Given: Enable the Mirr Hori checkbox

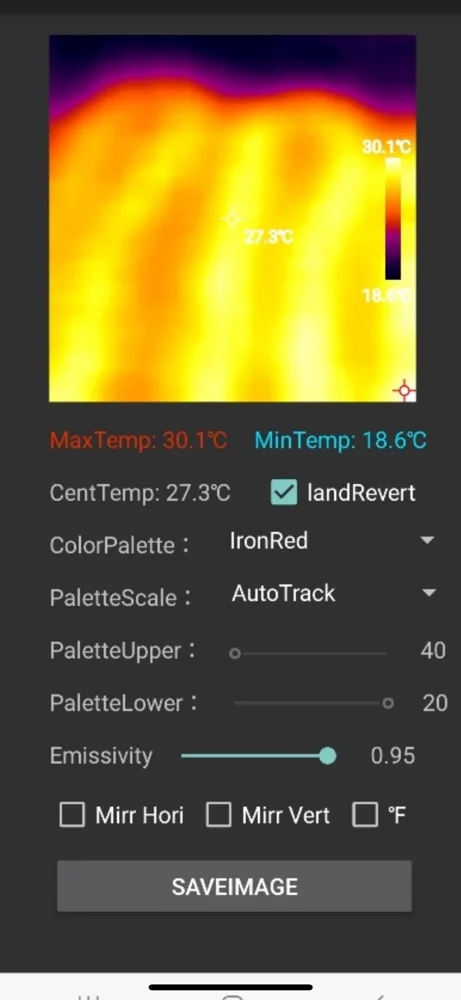Looking at the screenshot, I should (x=72, y=814).
